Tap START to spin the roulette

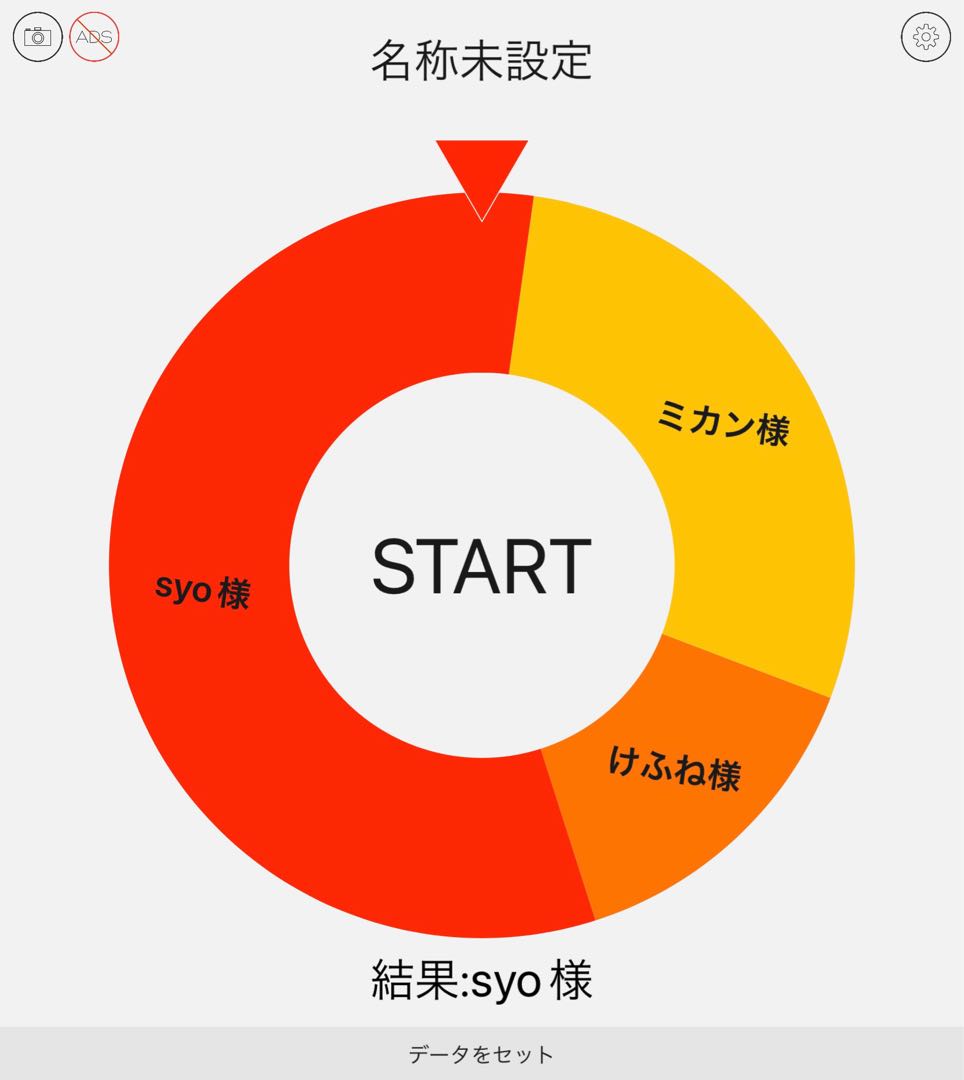click(481, 566)
